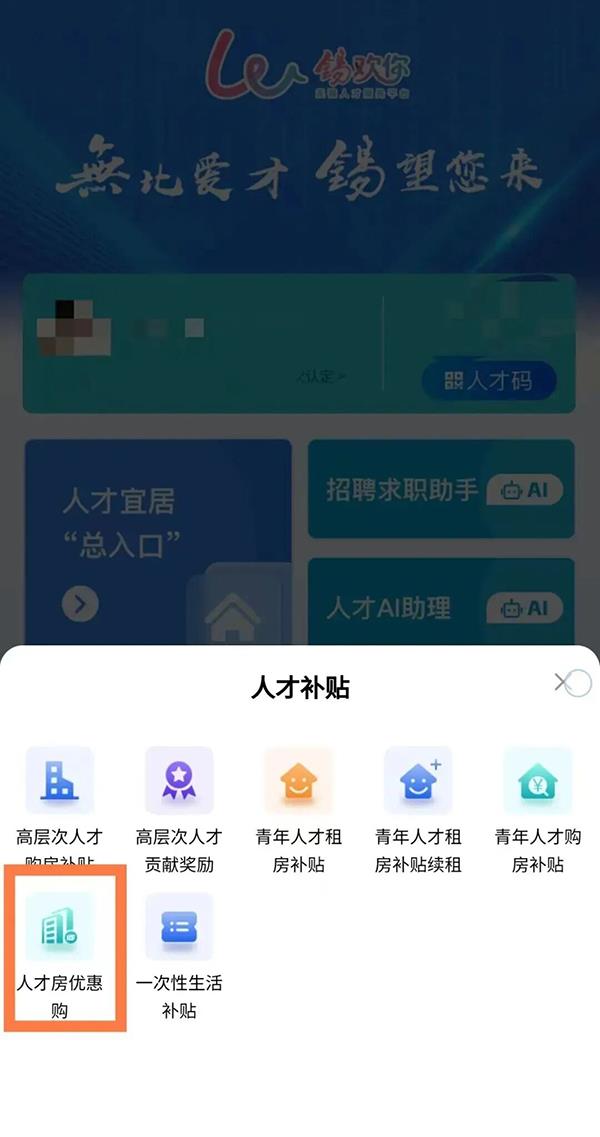Open 高层次人才购房补贴
The height and width of the screenshot is (1137, 600).
pyautogui.click(x=60, y=790)
